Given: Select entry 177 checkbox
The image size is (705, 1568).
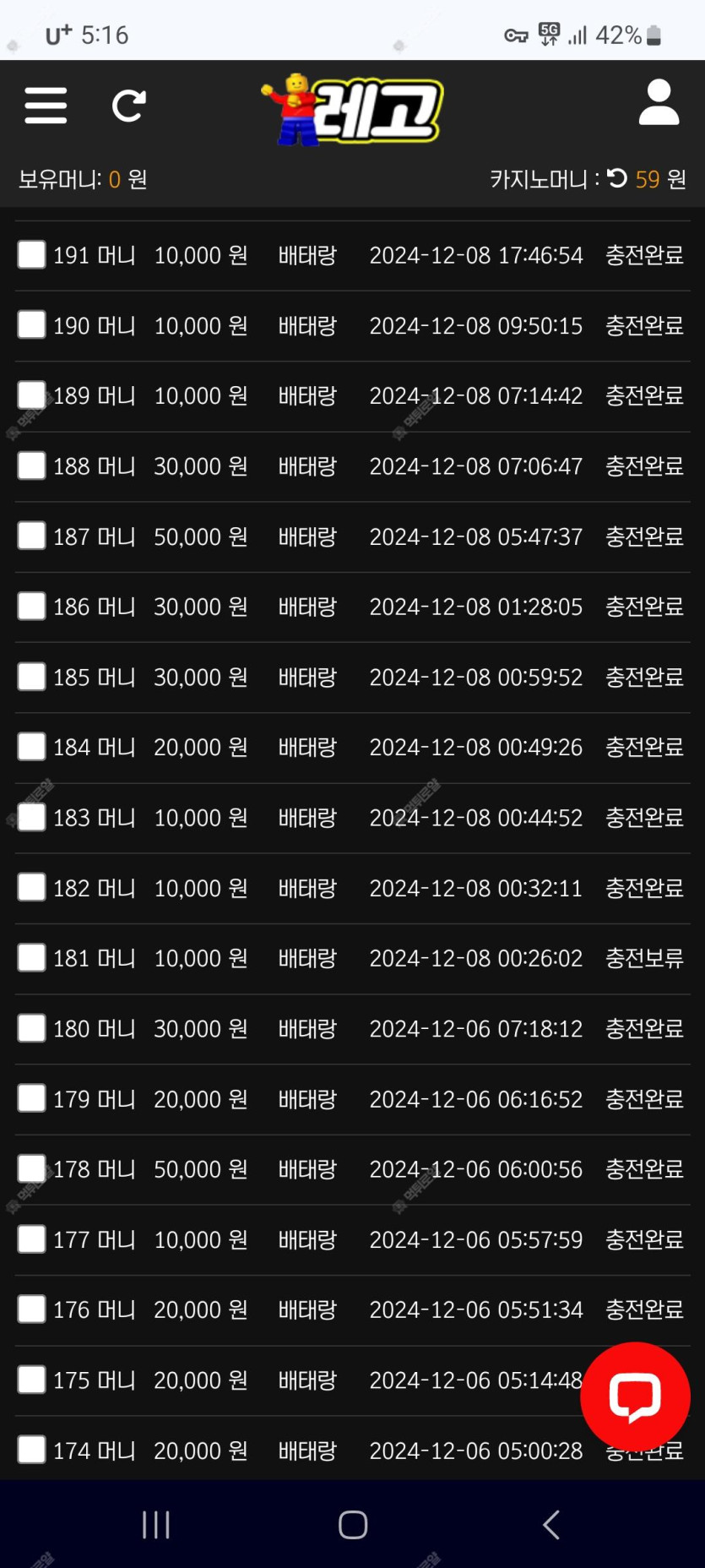Looking at the screenshot, I should pyautogui.click(x=32, y=1239).
